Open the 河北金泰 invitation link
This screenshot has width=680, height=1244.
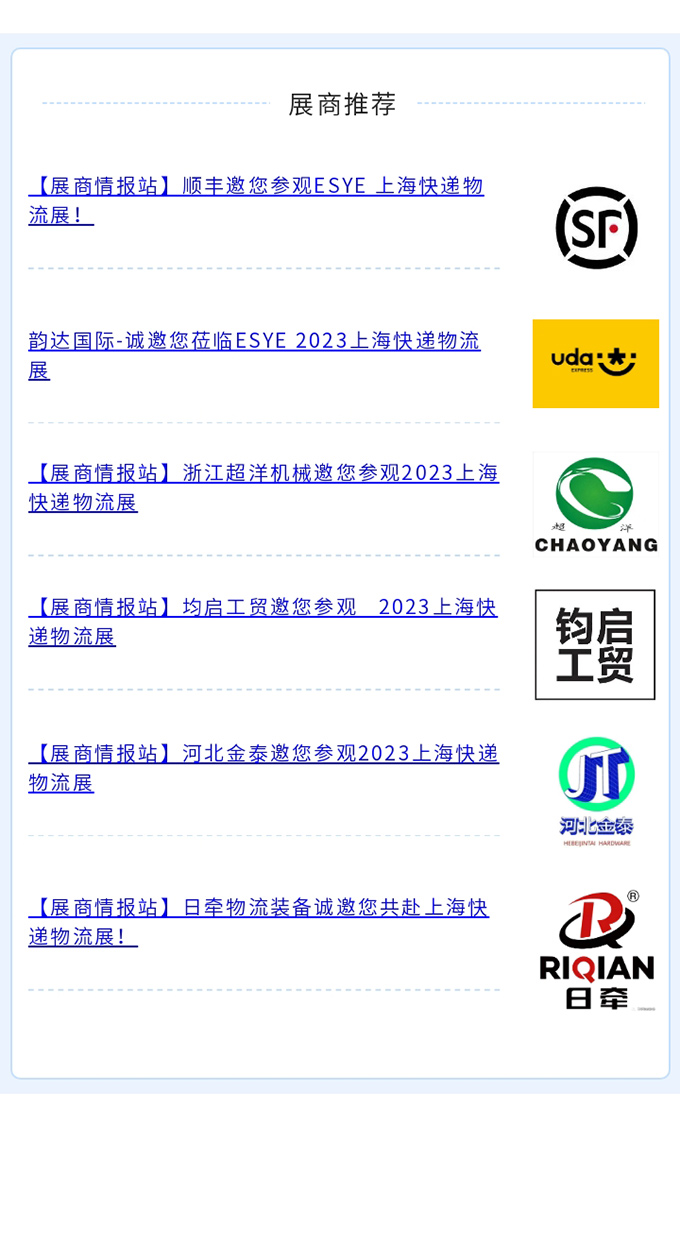click(x=263, y=768)
